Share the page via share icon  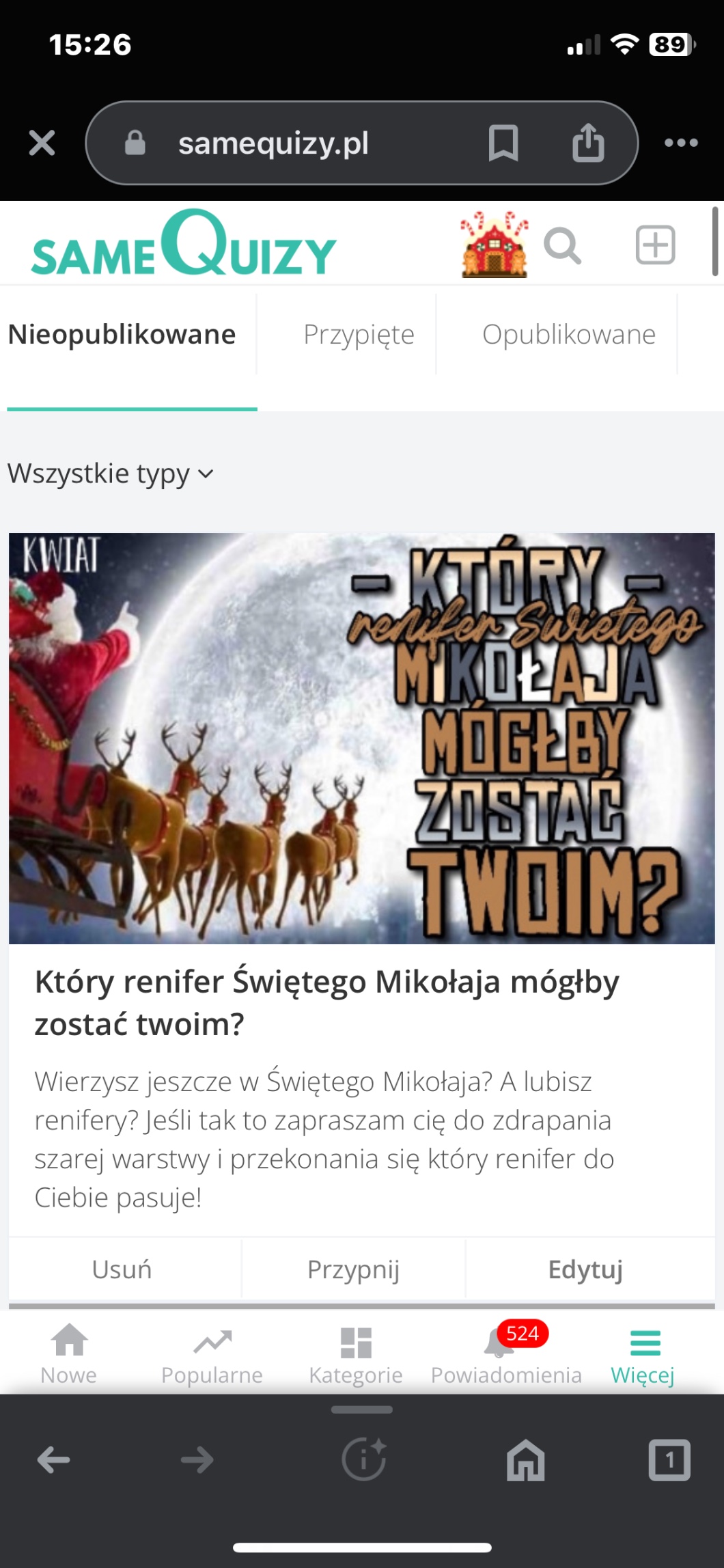[588, 142]
